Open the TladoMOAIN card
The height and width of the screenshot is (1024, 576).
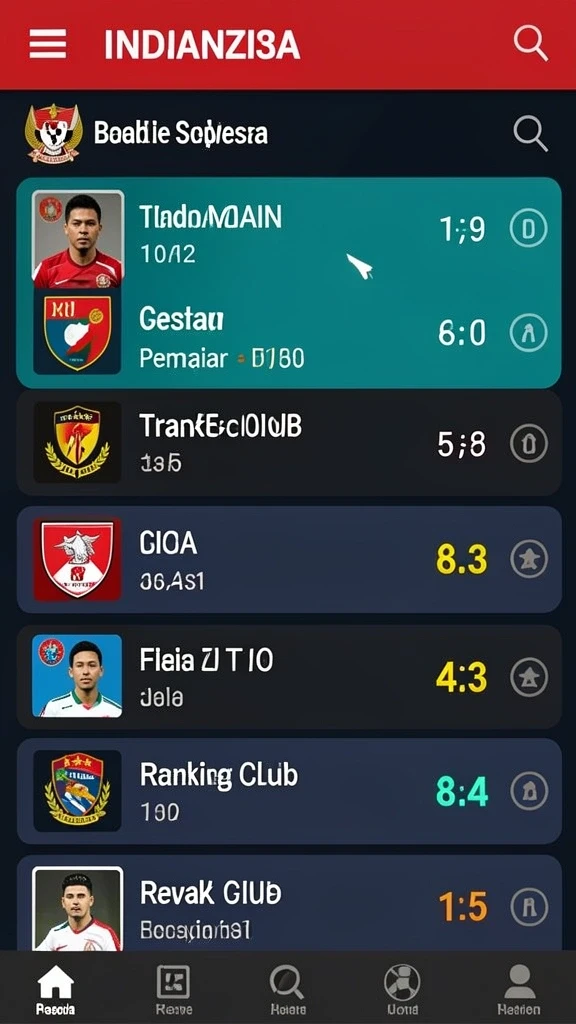click(x=288, y=234)
